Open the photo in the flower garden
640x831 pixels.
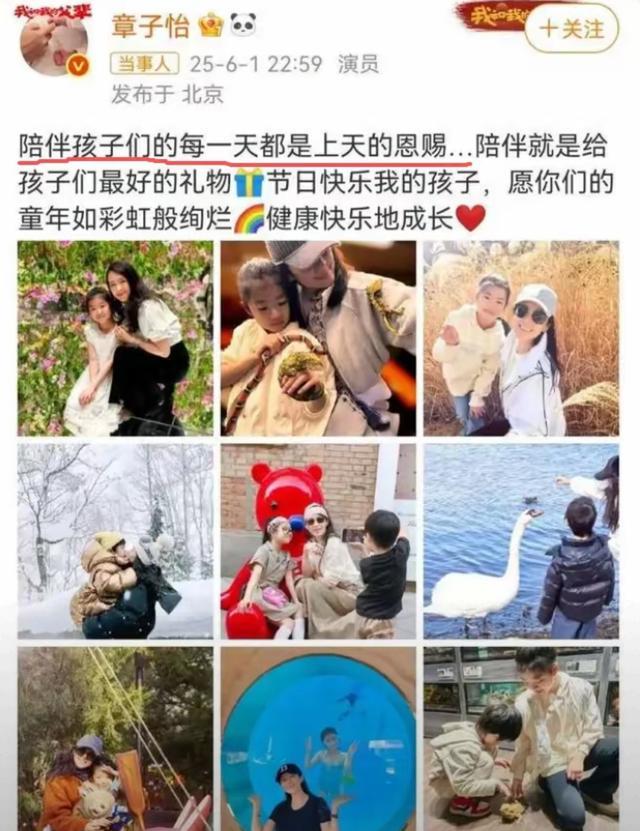point(115,338)
